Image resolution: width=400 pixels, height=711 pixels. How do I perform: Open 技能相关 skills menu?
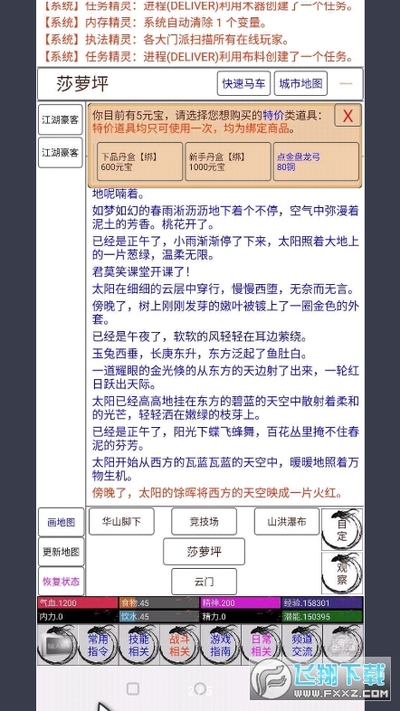tap(139, 645)
